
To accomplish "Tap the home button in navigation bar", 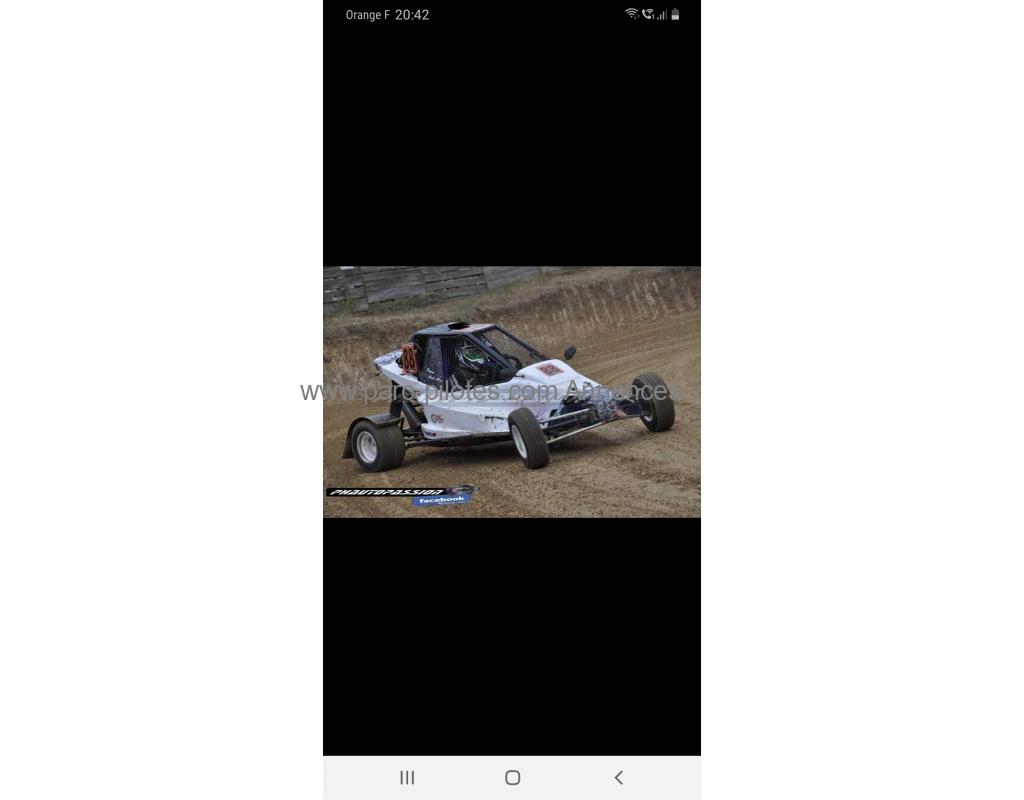I will pyautogui.click(x=512, y=777).
